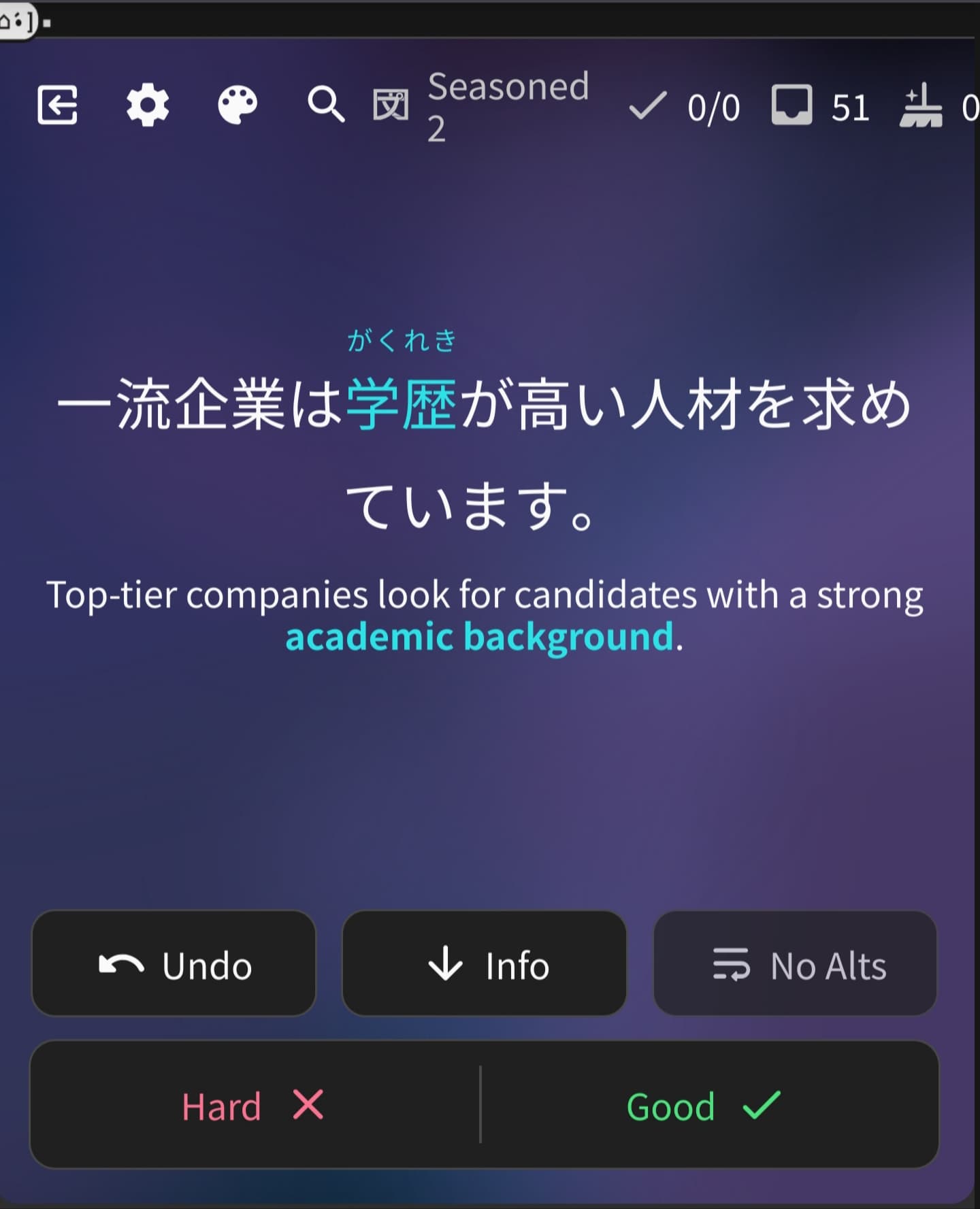
Task: Undo the last answer
Action: pos(174,964)
